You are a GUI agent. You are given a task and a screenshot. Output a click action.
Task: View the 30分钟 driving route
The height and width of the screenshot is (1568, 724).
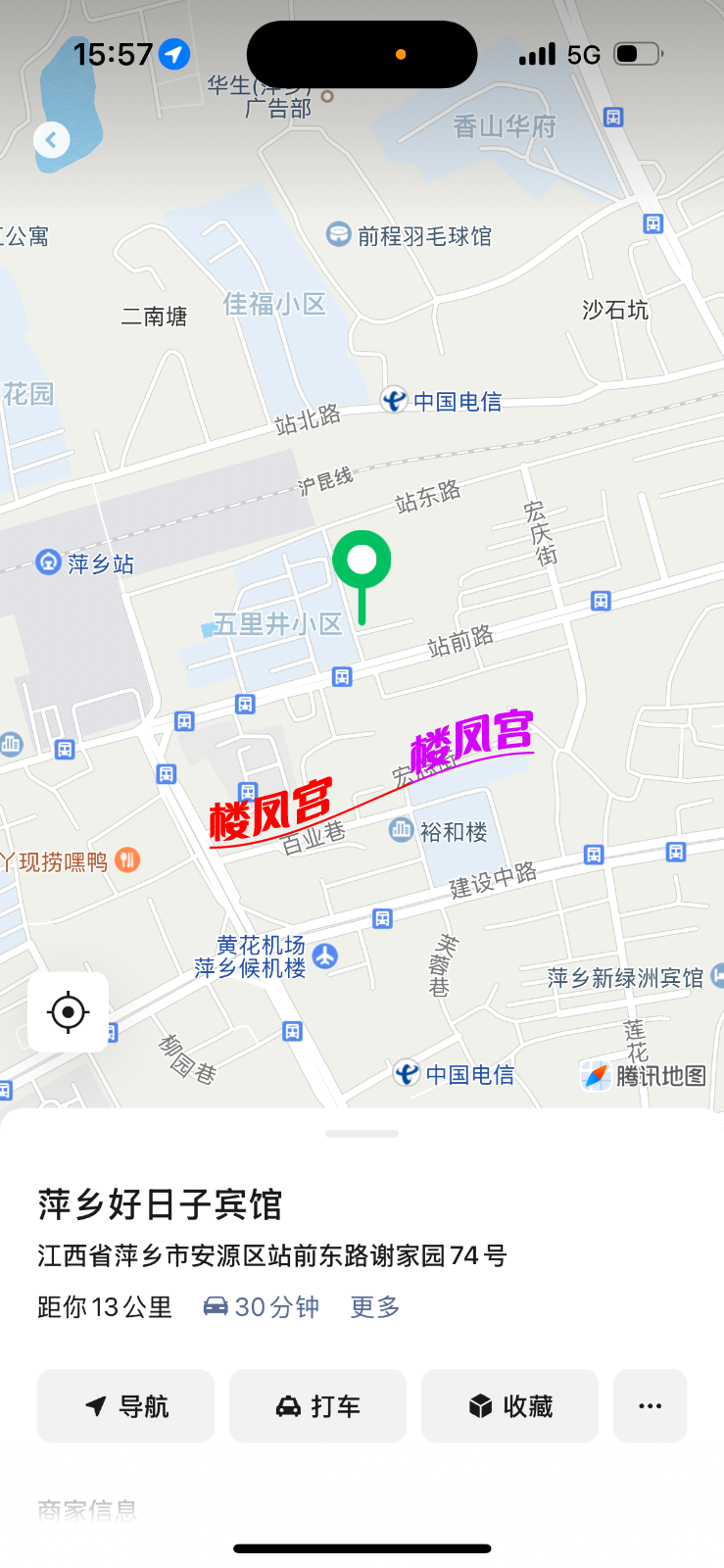262,1307
